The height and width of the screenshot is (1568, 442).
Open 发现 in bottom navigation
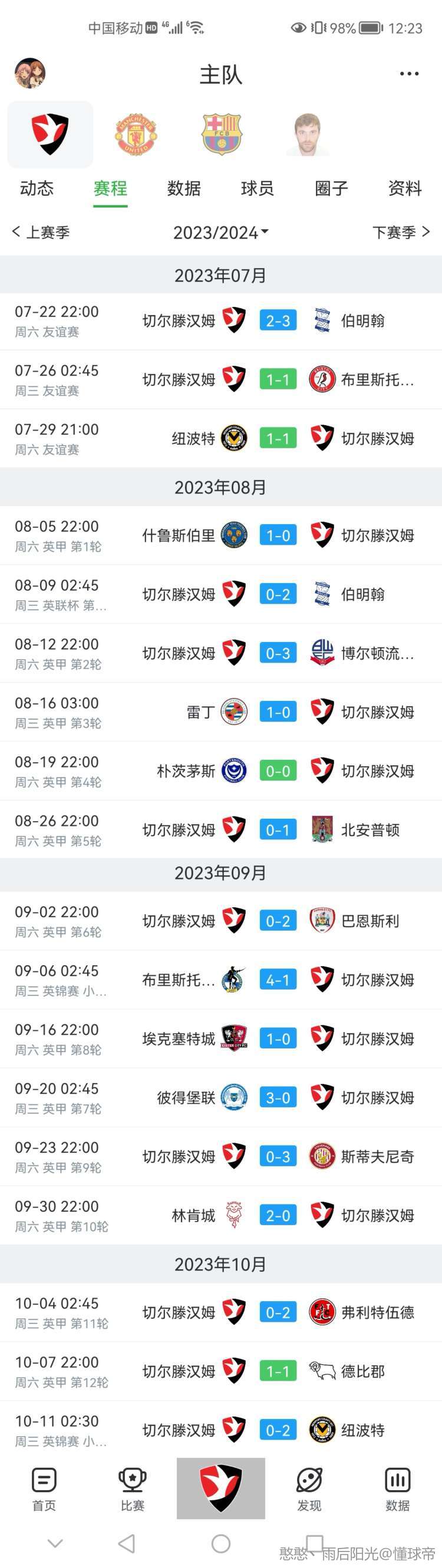click(x=309, y=1490)
